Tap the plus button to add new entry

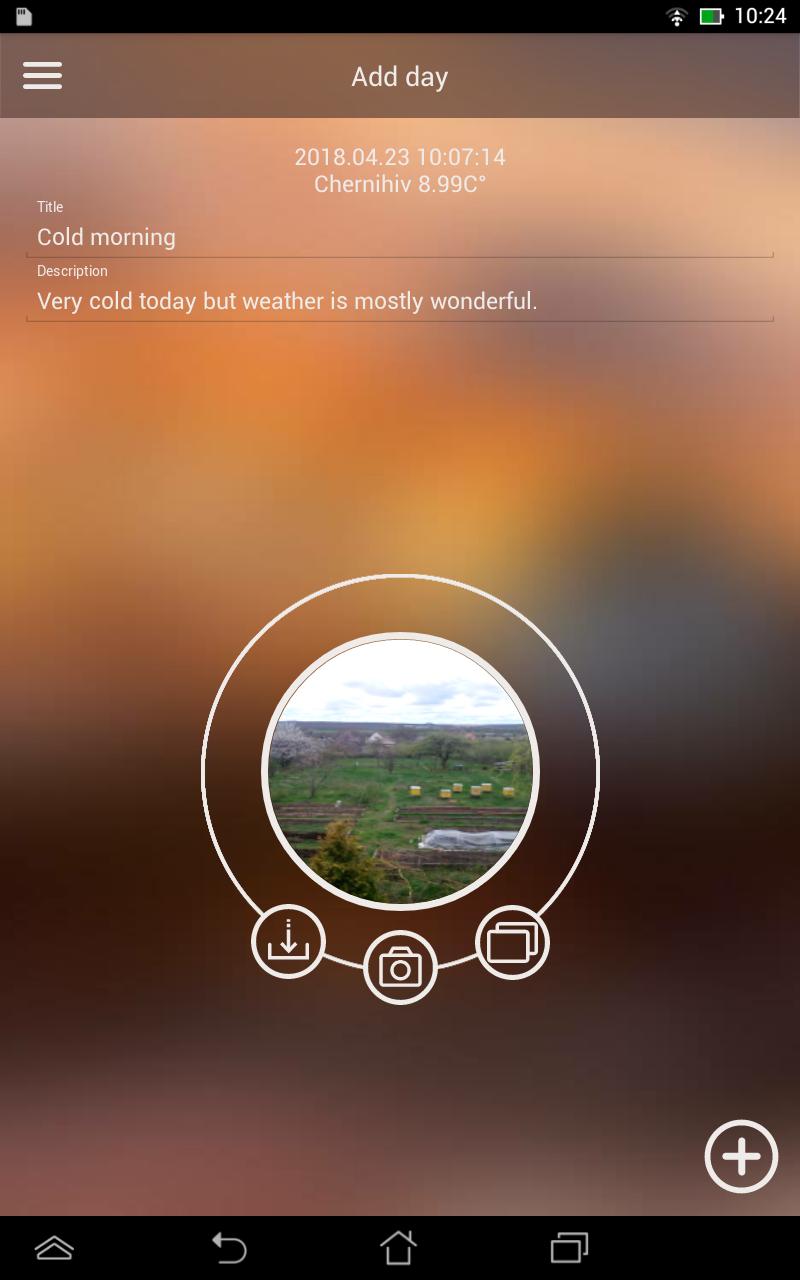point(740,1156)
